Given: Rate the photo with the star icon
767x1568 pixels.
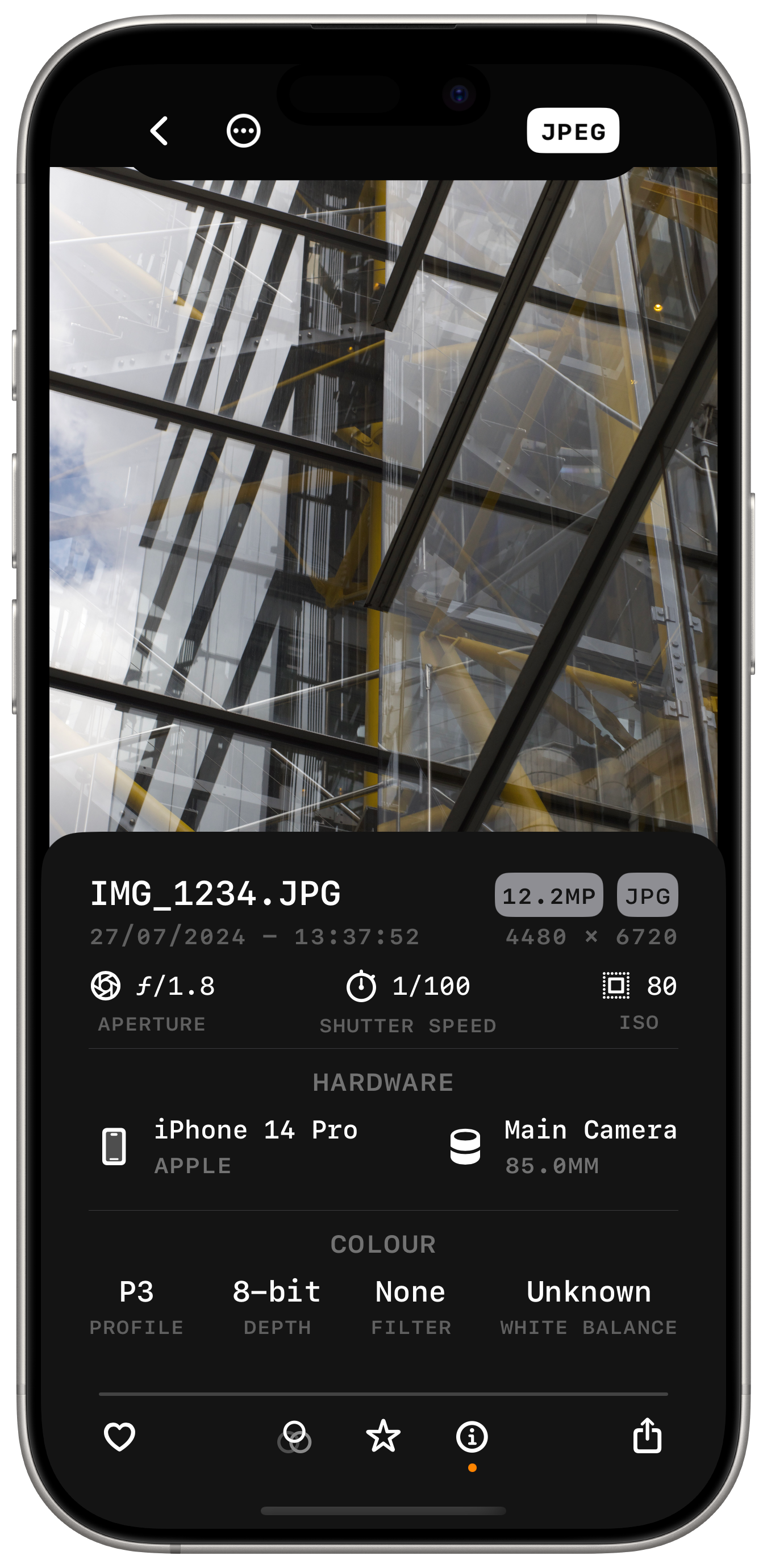Looking at the screenshot, I should 383,1437.
